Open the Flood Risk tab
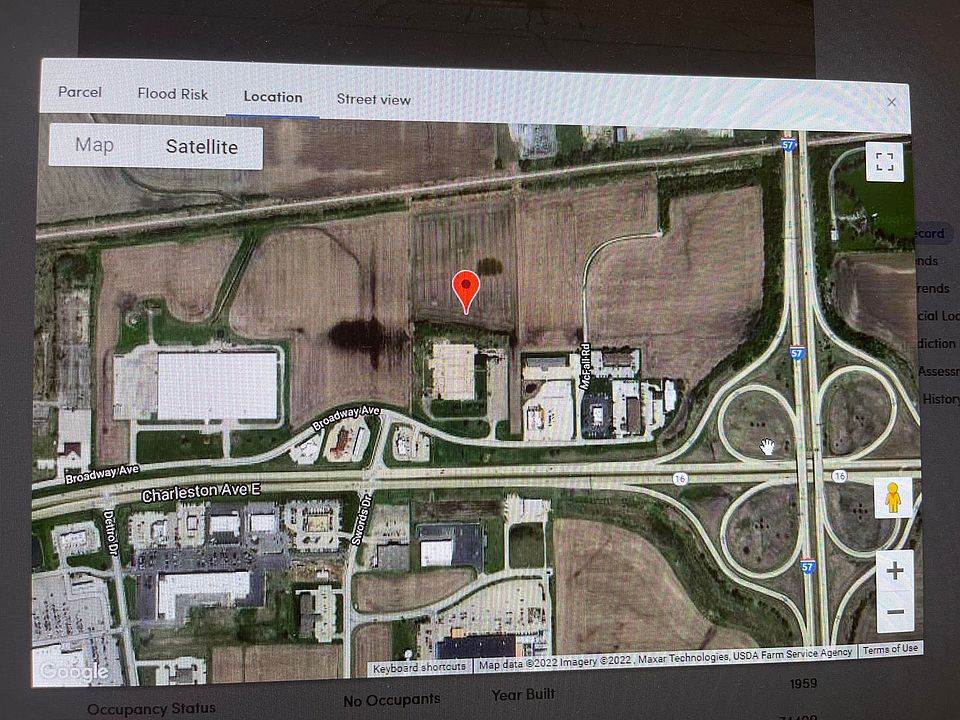Image resolution: width=960 pixels, height=720 pixels. tap(173, 94)
